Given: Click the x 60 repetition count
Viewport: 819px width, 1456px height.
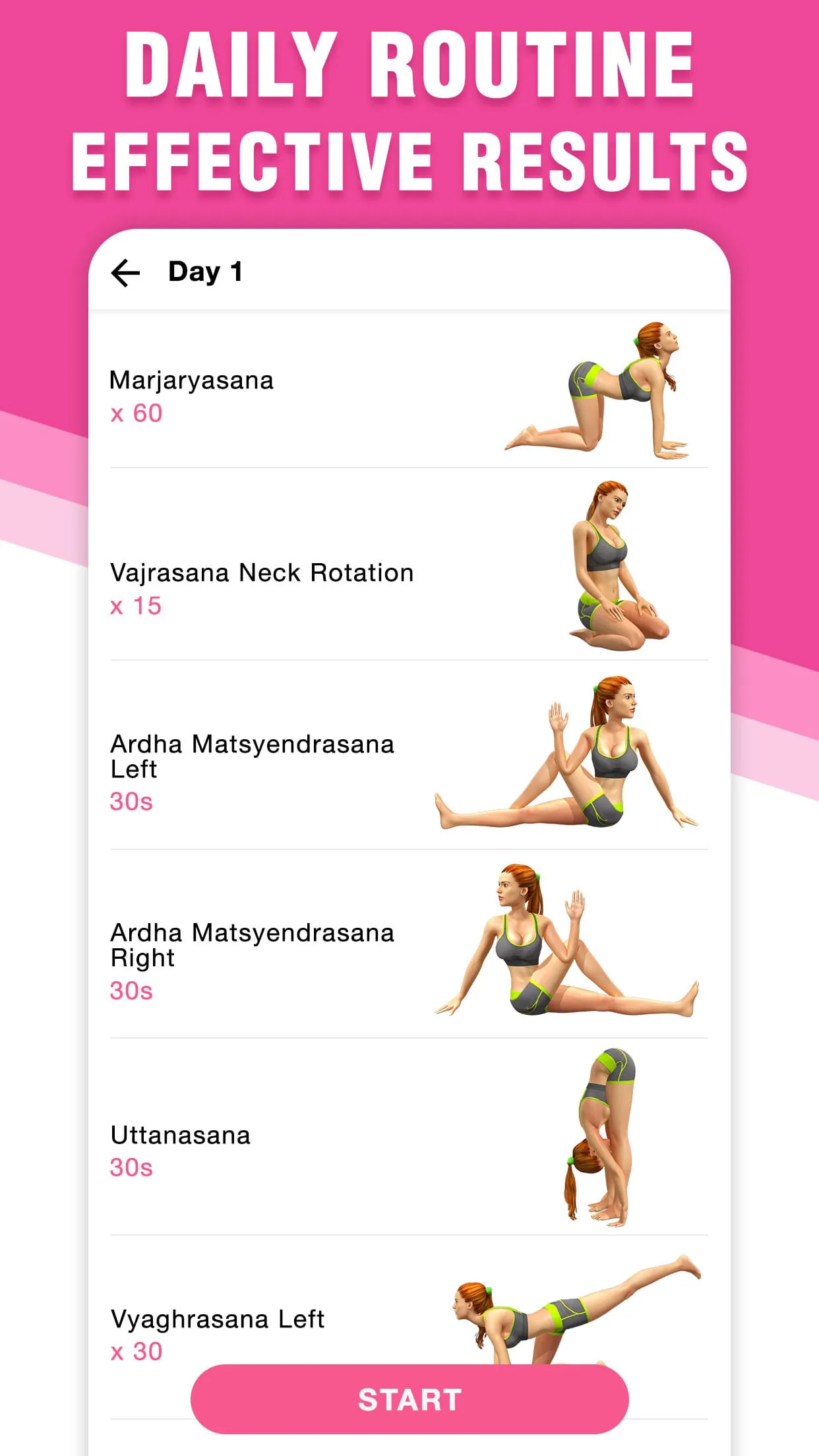Looking at the screenshot, I should pos(136,414).
